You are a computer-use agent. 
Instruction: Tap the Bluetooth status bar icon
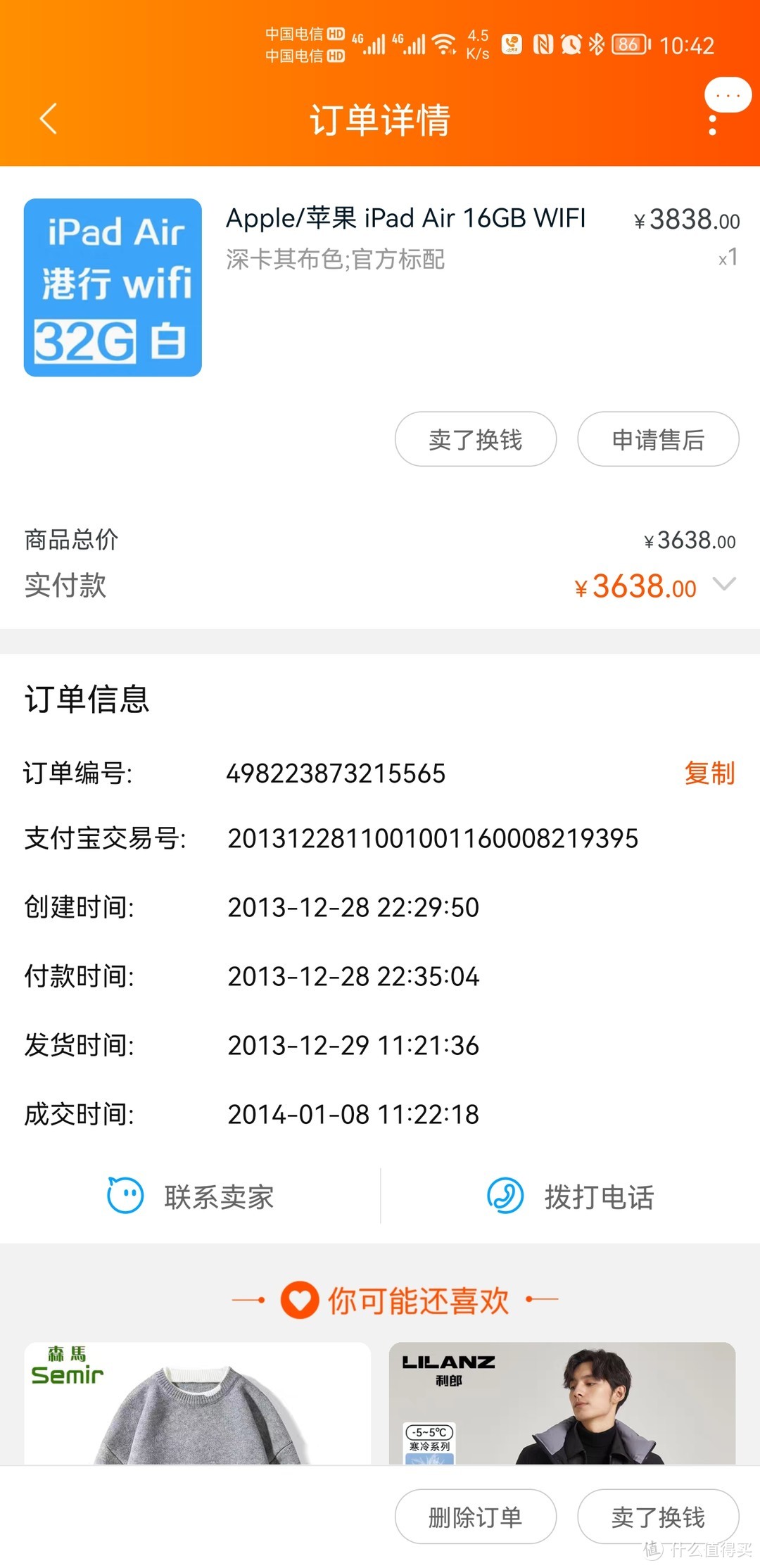(597, 44)
